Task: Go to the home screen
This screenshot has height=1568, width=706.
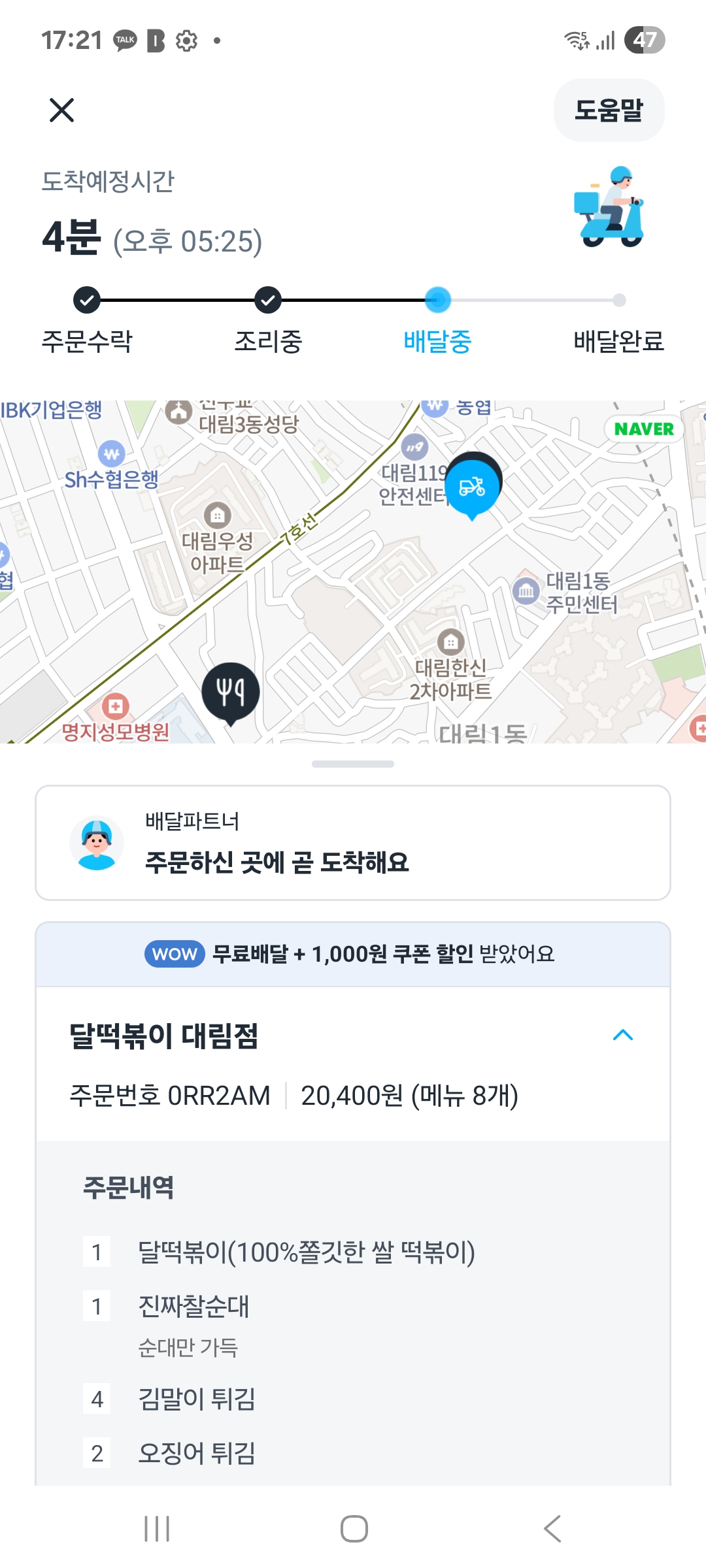Action: click(x=354, y=1529)
